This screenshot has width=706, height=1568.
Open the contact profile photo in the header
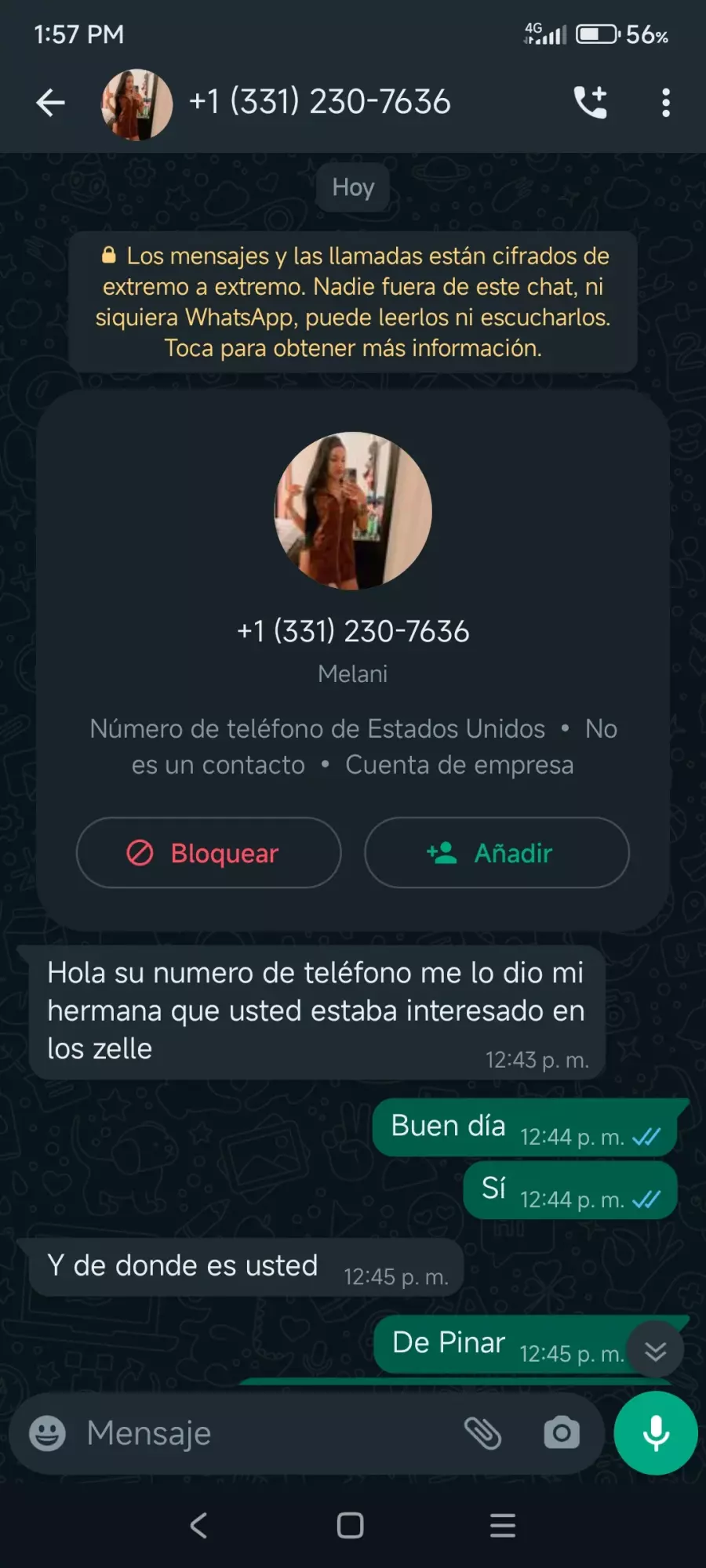click(136, 104)
